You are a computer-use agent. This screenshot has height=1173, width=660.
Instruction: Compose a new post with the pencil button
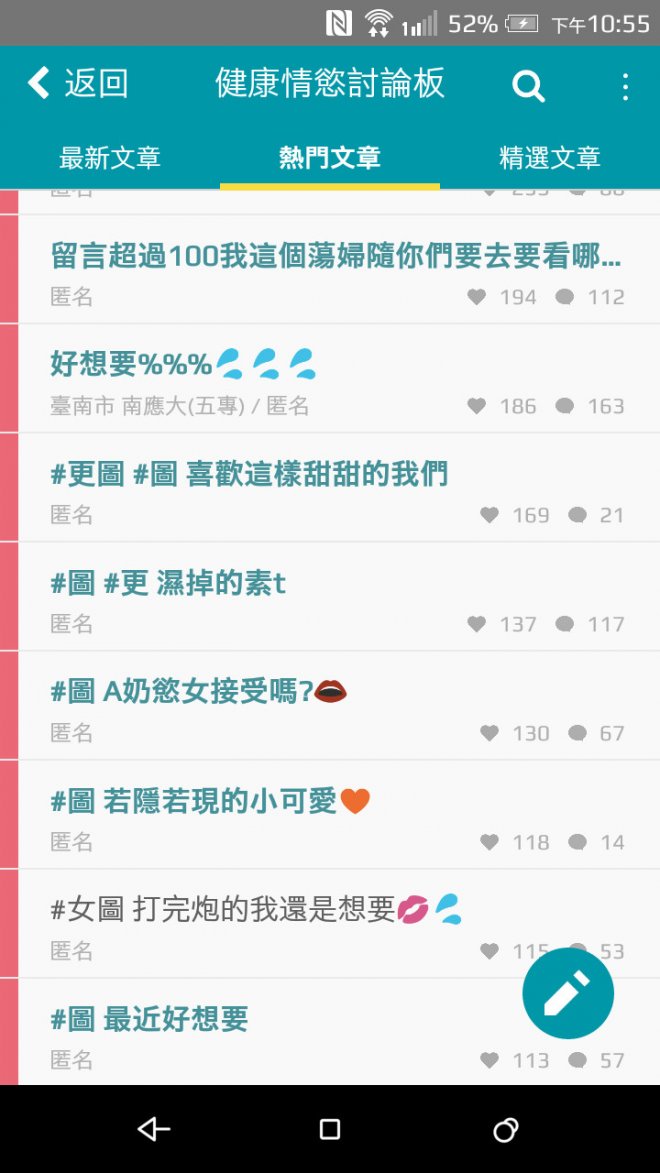[568, 993]
